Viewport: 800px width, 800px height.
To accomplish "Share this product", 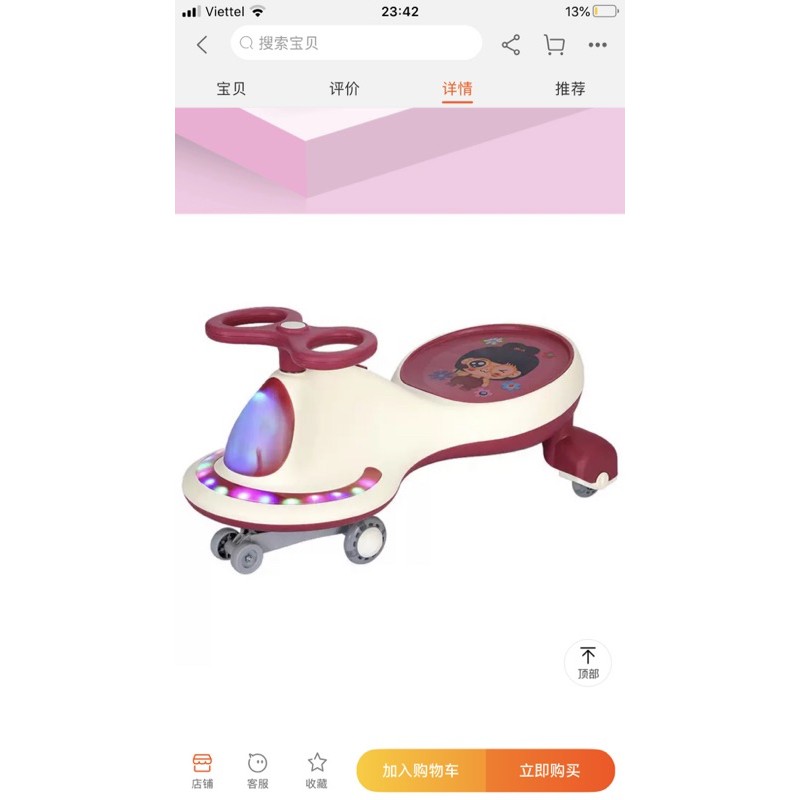I will point(511,45).
